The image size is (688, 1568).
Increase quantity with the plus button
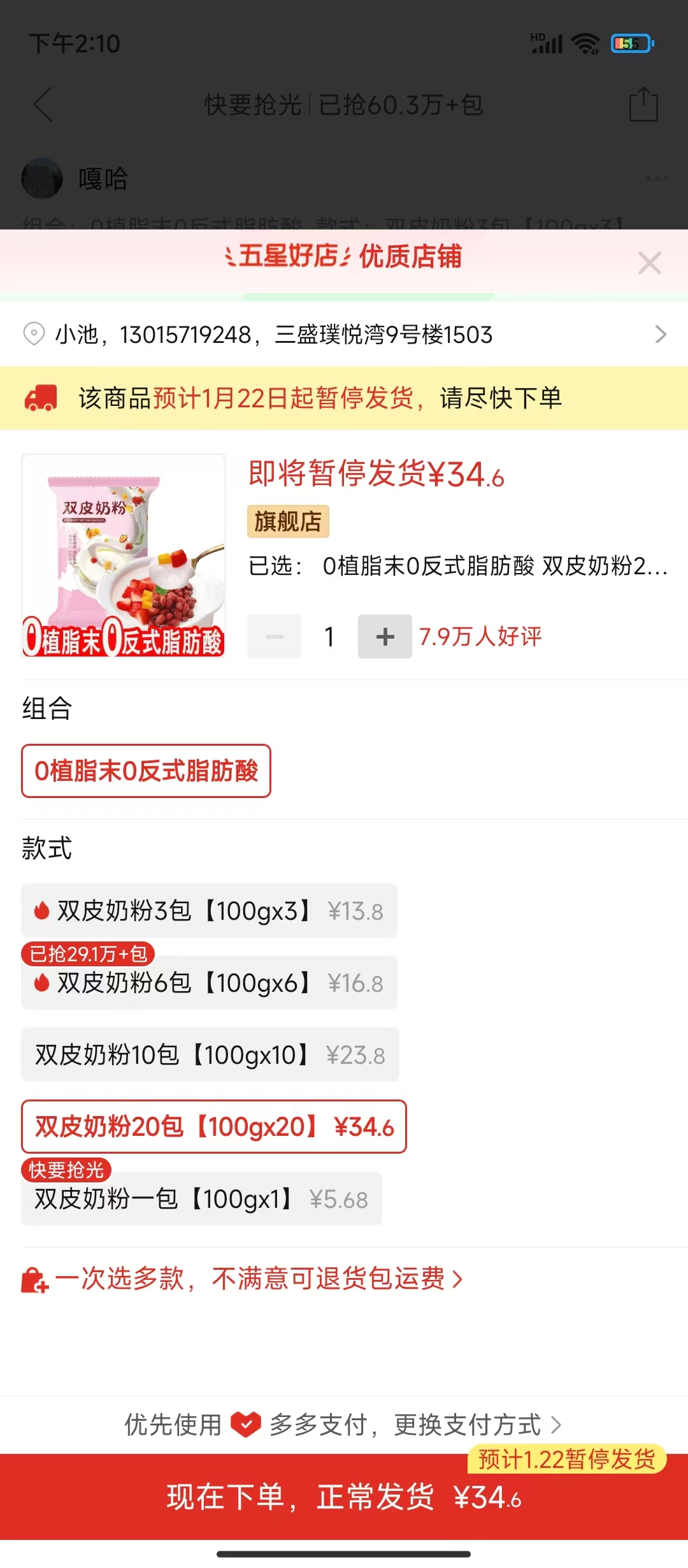(385, 636)
